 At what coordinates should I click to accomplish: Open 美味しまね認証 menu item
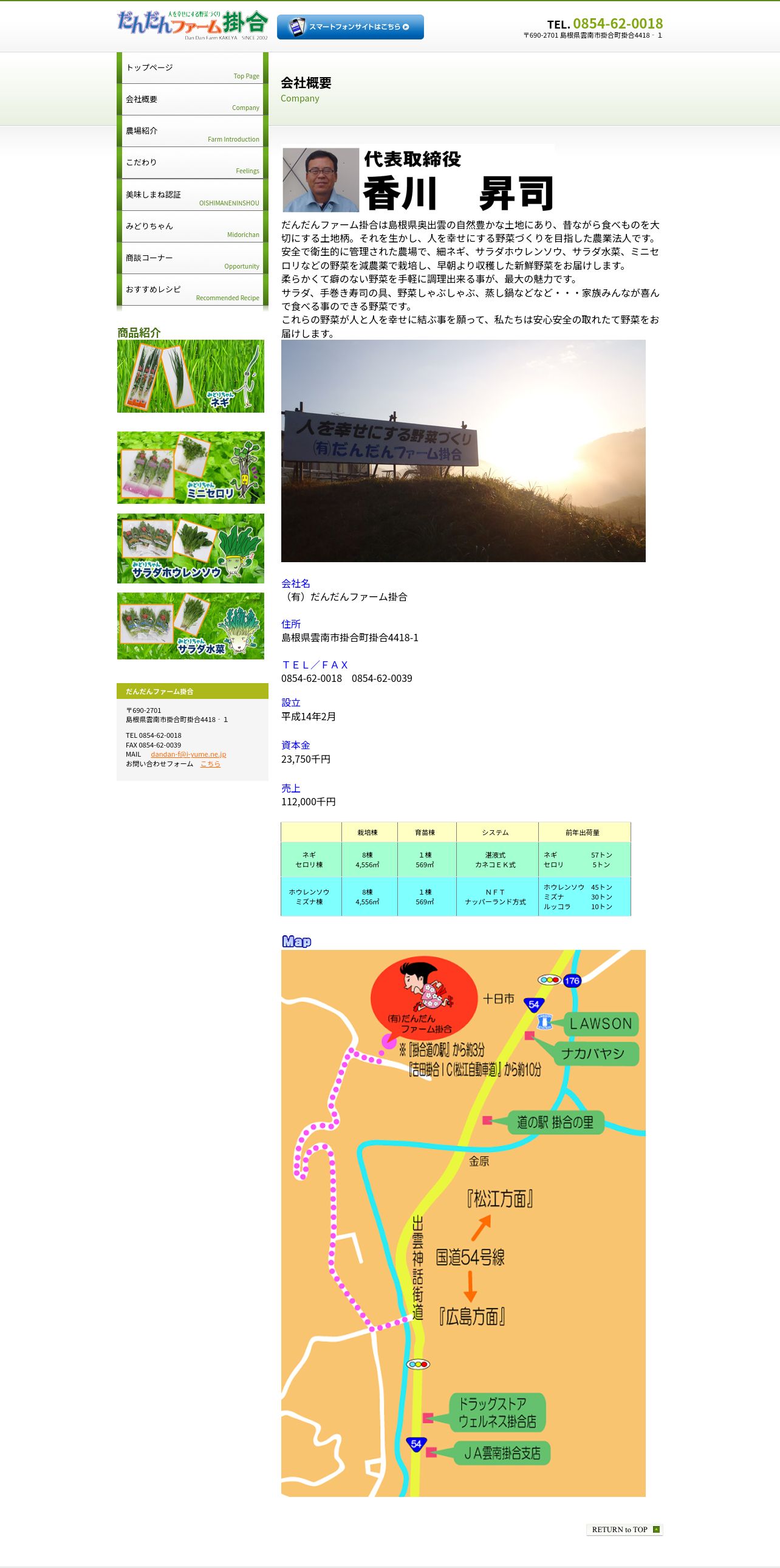tap(192, 194)
